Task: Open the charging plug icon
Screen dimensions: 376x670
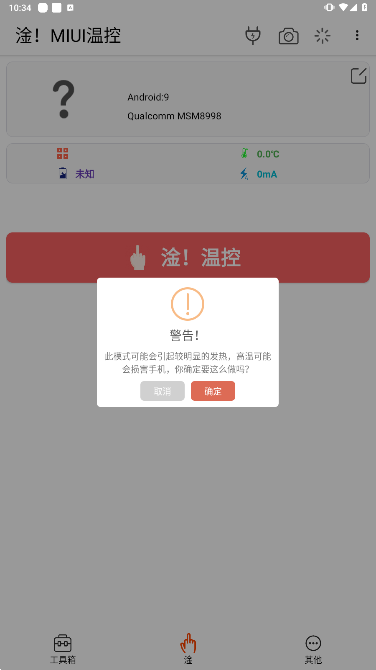Action: 253,35
